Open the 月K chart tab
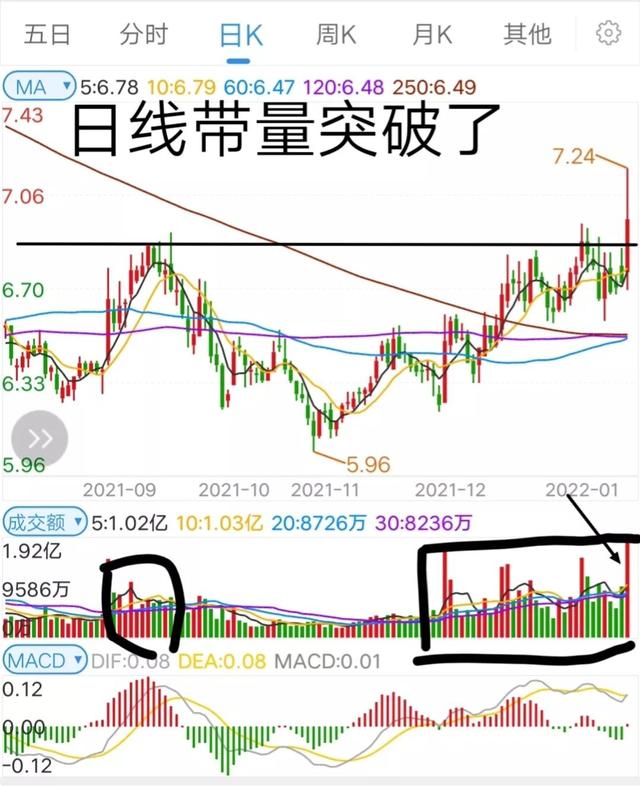 [432, 34]
